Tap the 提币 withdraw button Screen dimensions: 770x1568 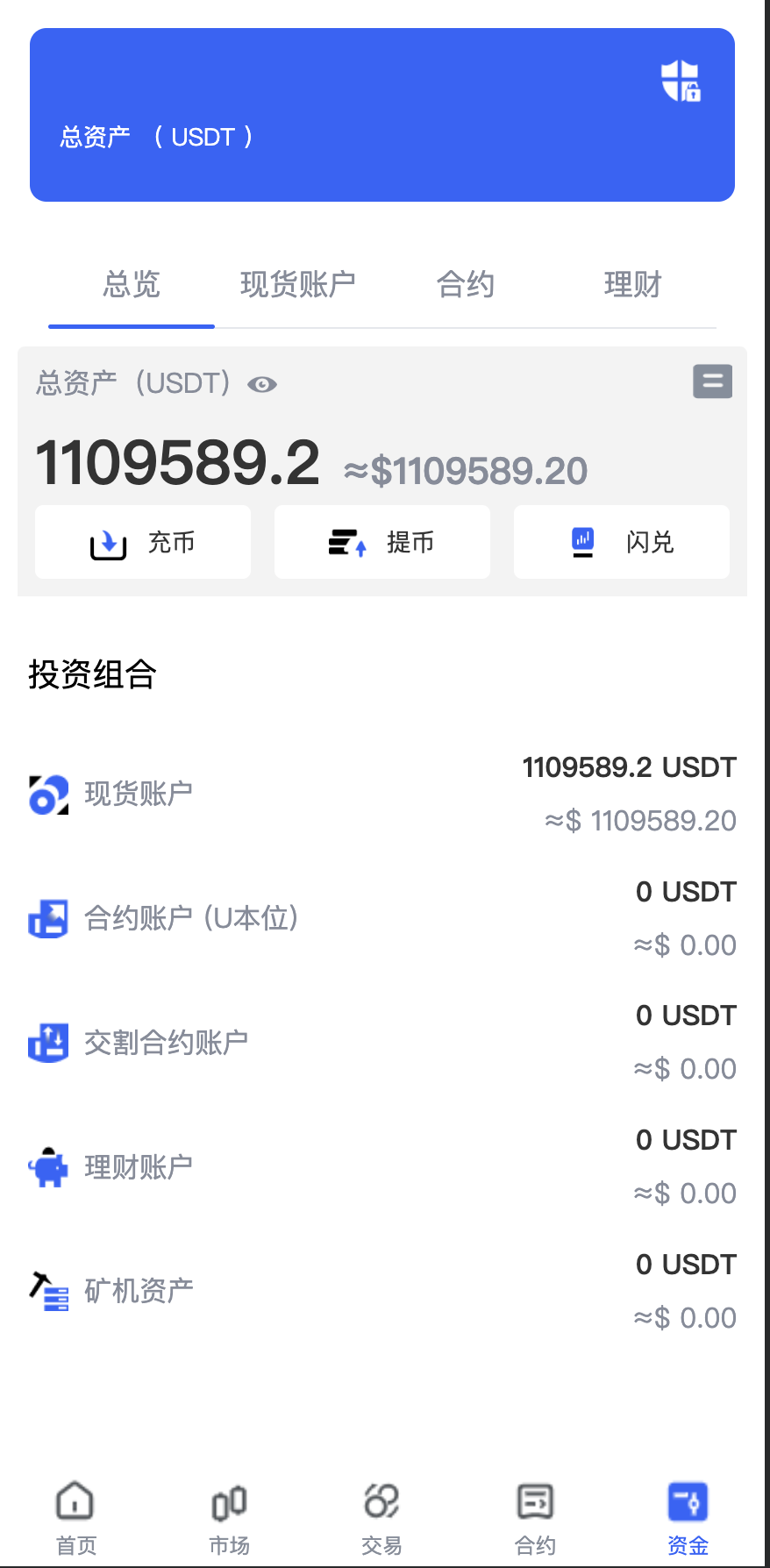[382, 542]
